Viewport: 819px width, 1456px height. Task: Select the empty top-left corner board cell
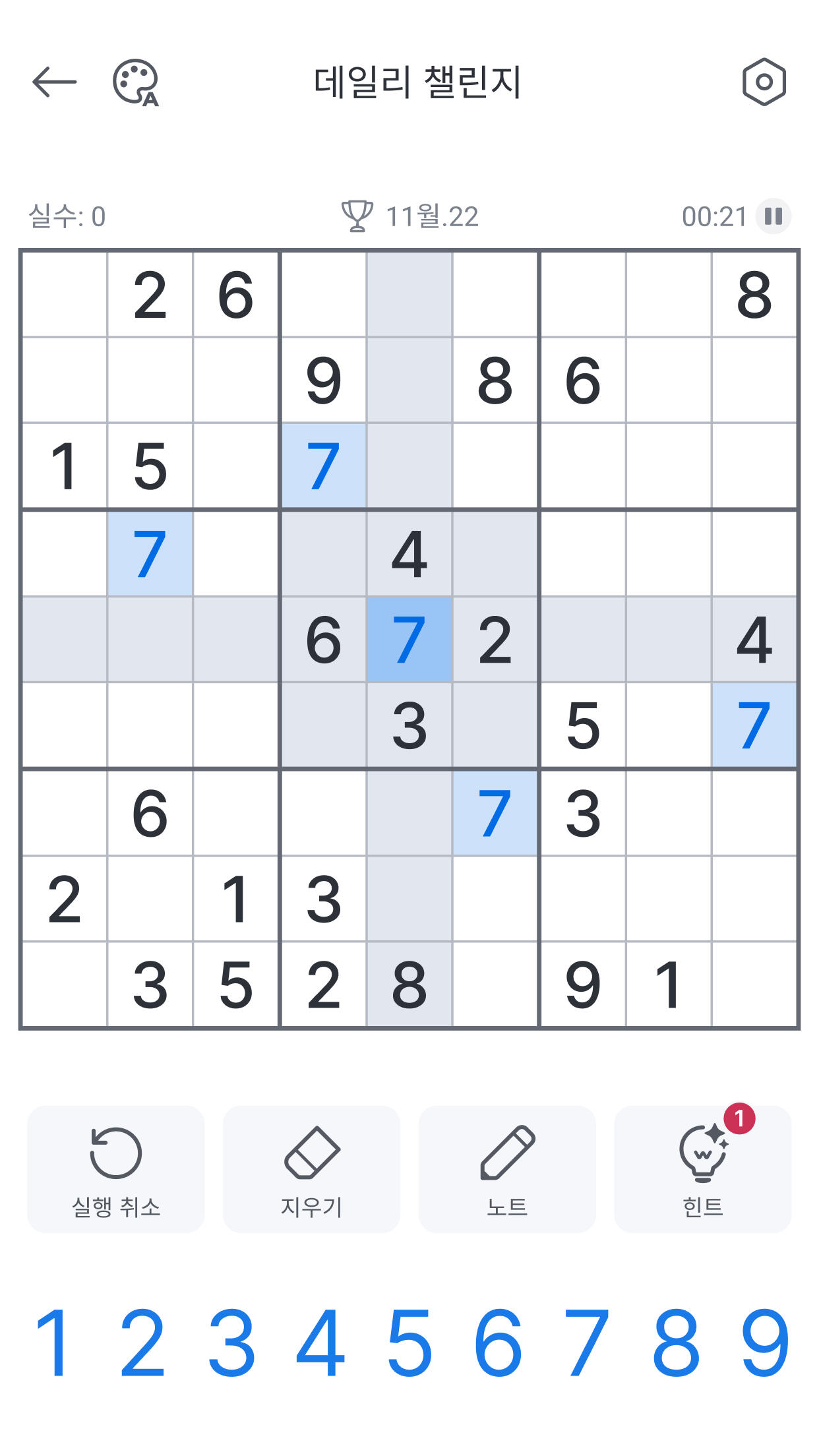65,295
